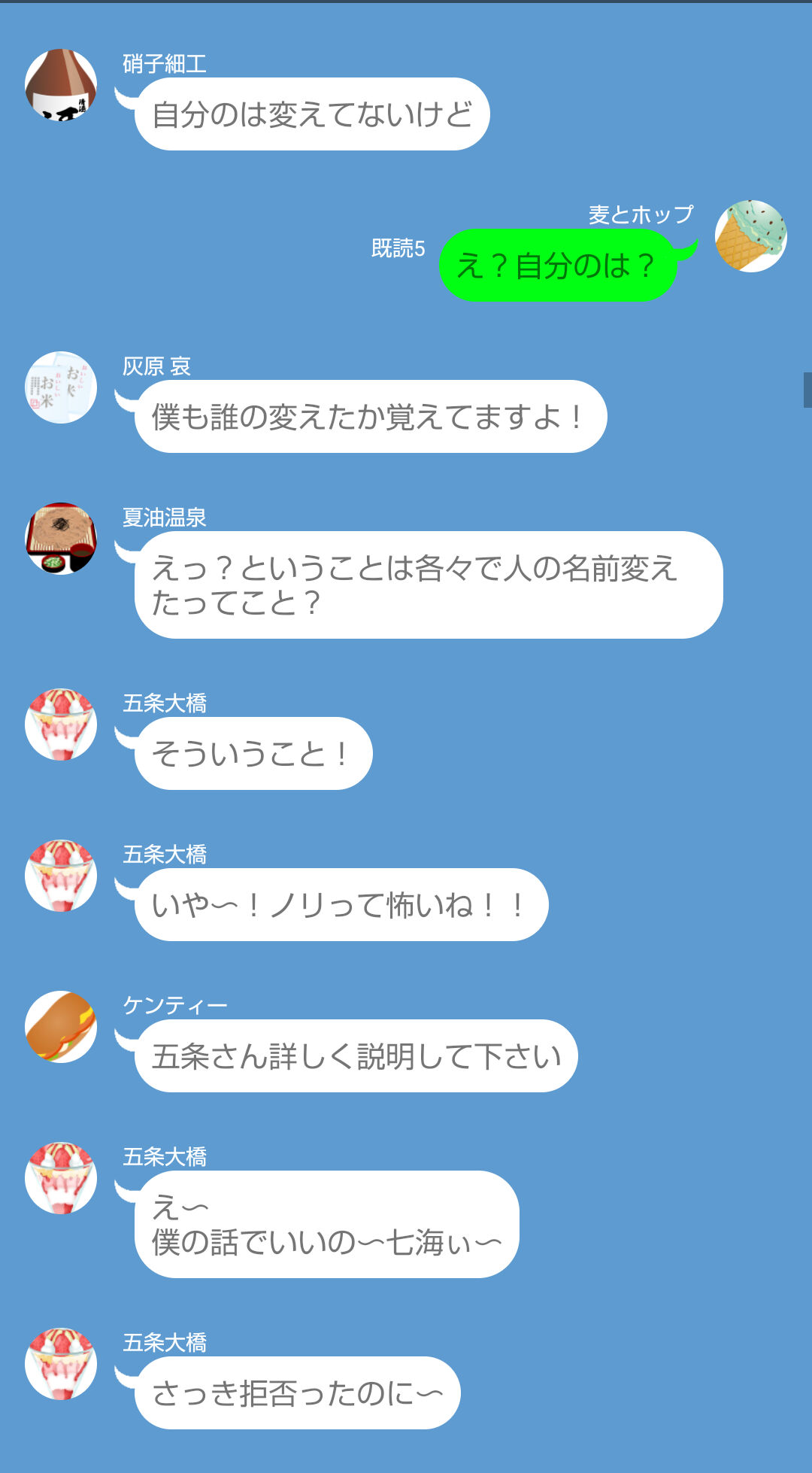This screenshot has width=812, height=1473.
Task: Select ケンティー's profile avatar
Action: 61,1027
